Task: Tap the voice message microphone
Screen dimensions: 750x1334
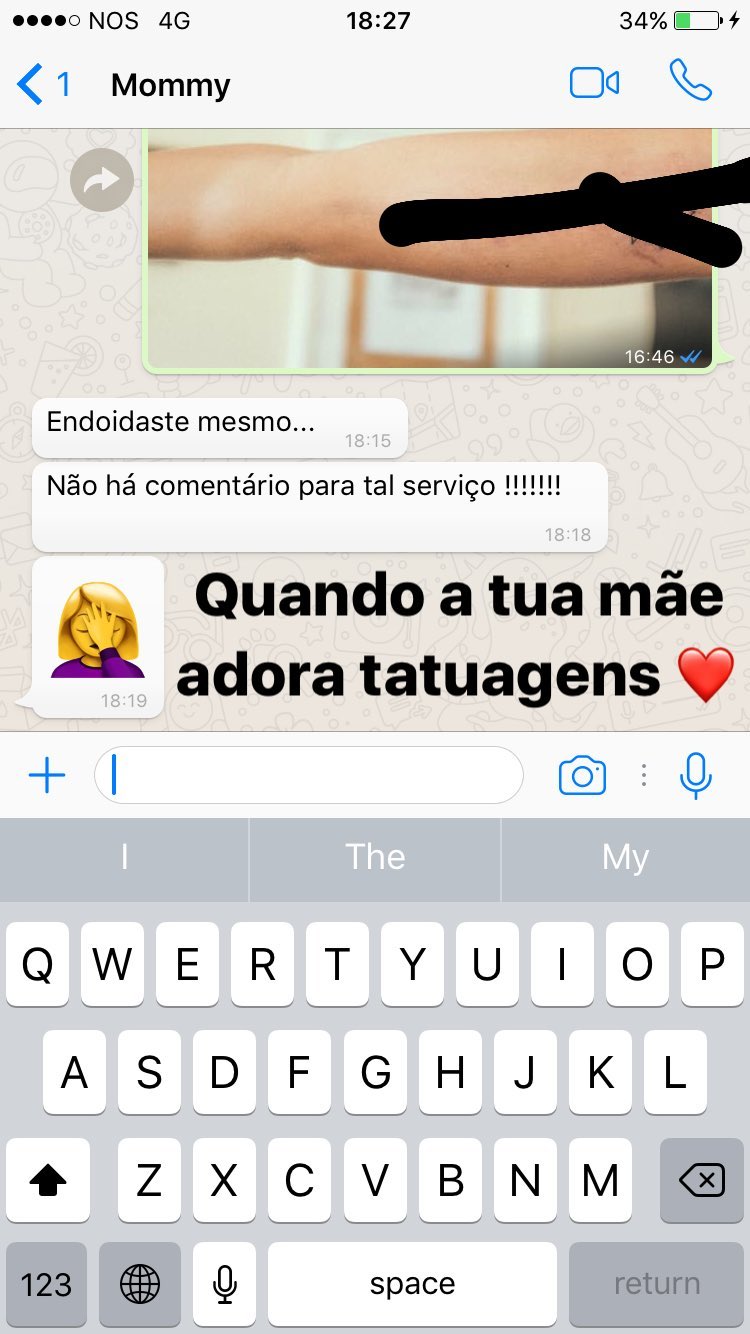Action: (x=695, y=775)
